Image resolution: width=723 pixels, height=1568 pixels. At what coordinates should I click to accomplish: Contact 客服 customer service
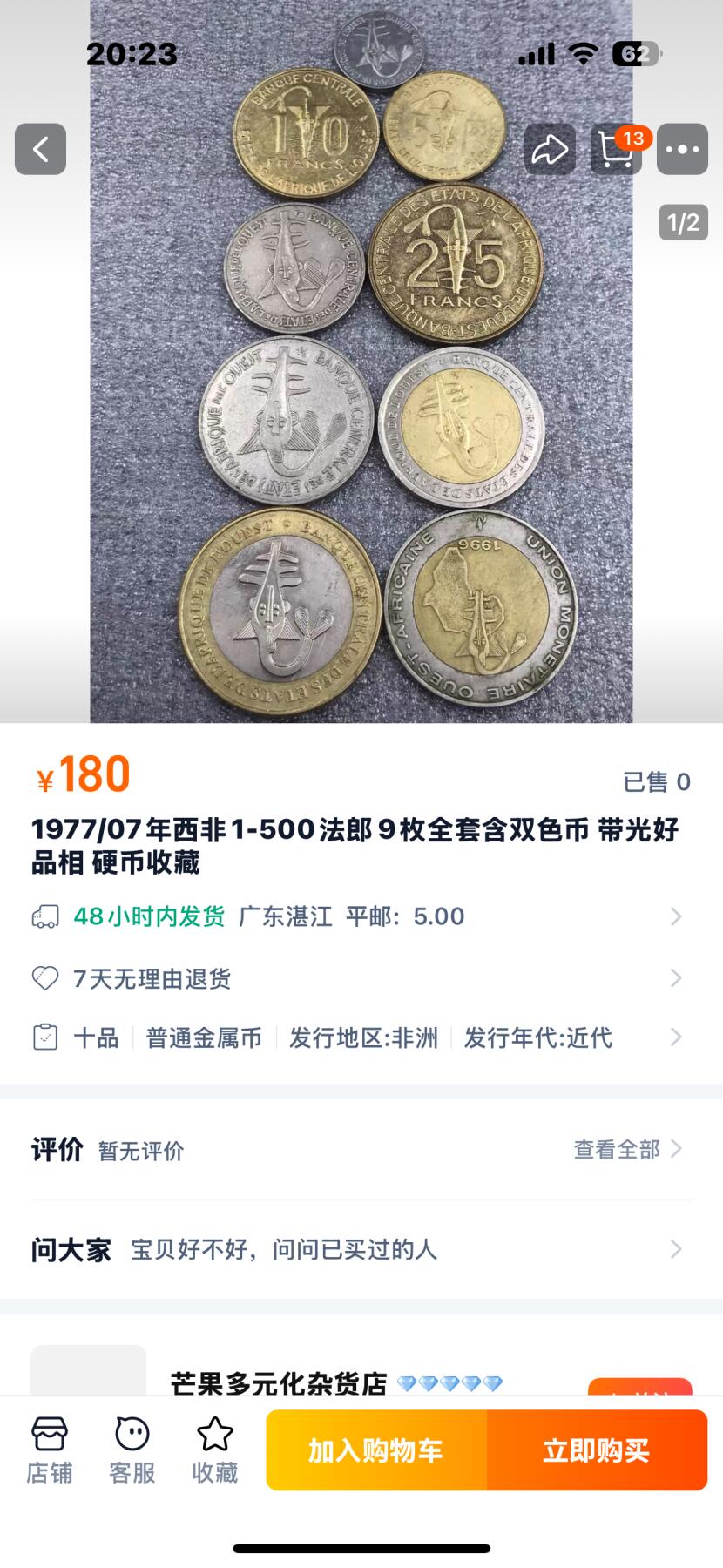pos(132,1450)
